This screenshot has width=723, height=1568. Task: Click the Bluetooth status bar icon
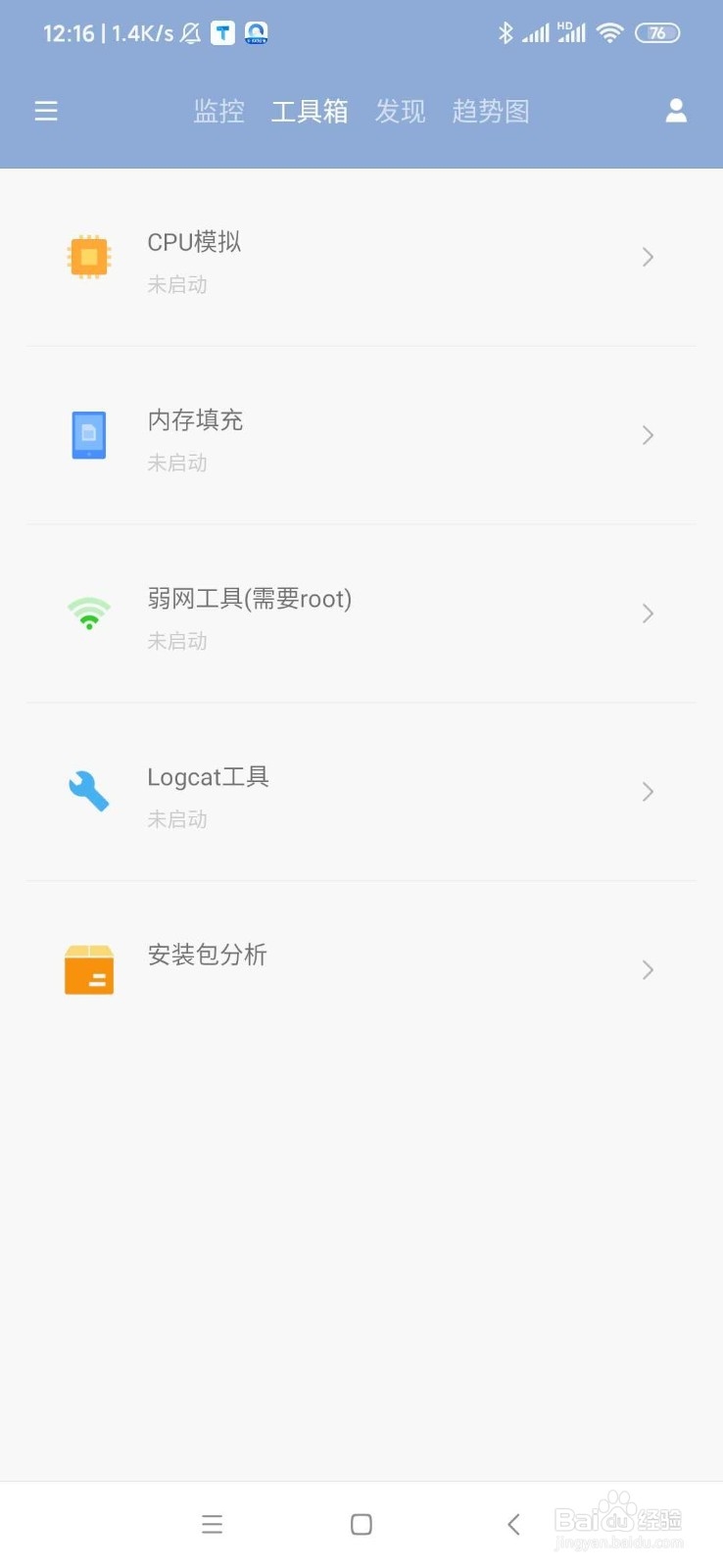(x=506, y=32)
